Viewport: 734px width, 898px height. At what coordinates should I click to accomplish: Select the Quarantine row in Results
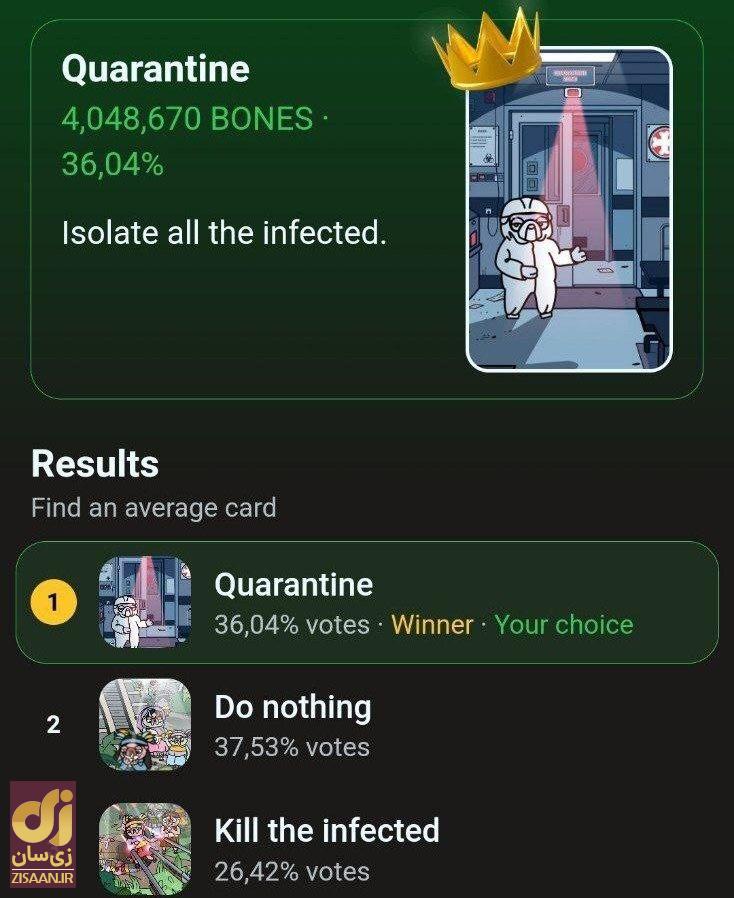click(366, 602)
